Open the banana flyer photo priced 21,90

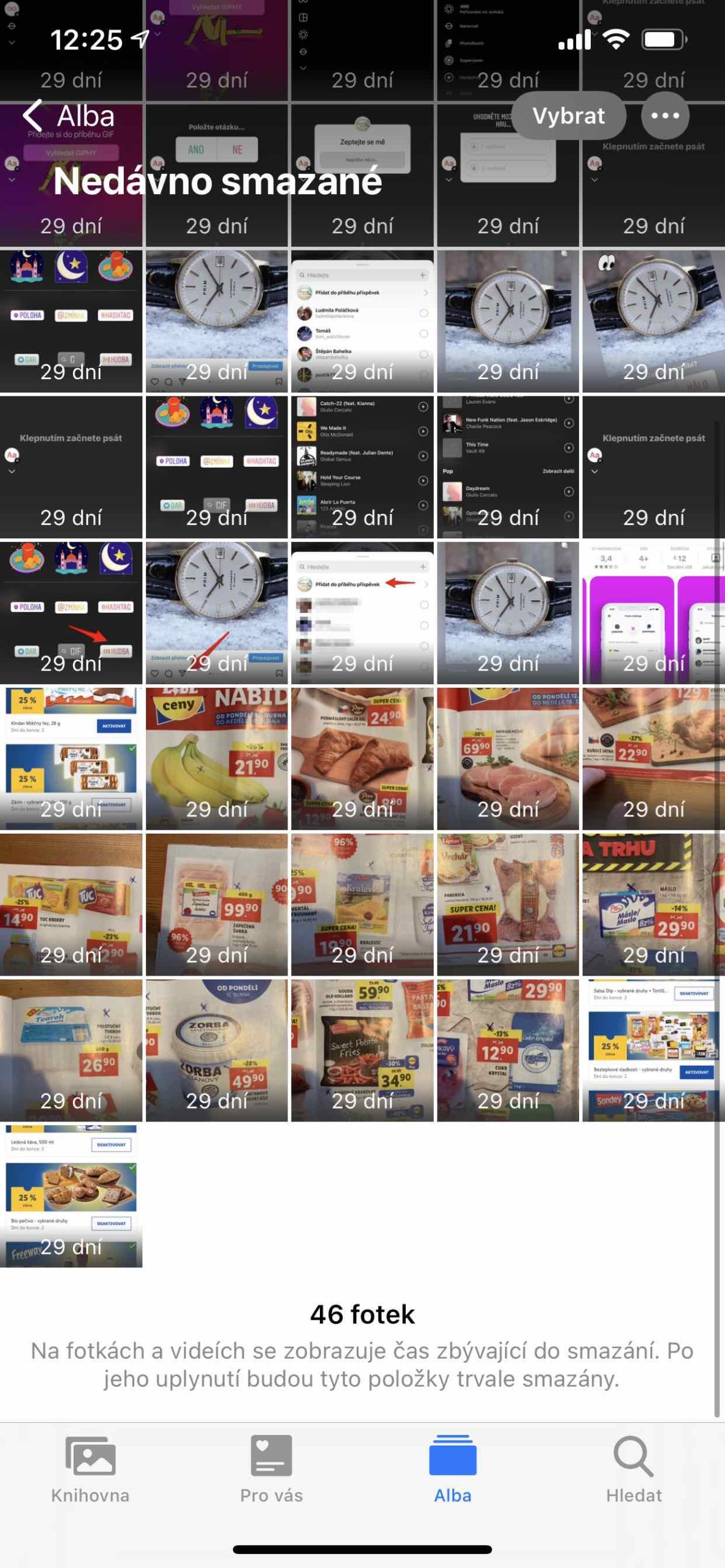pos(216,758)
